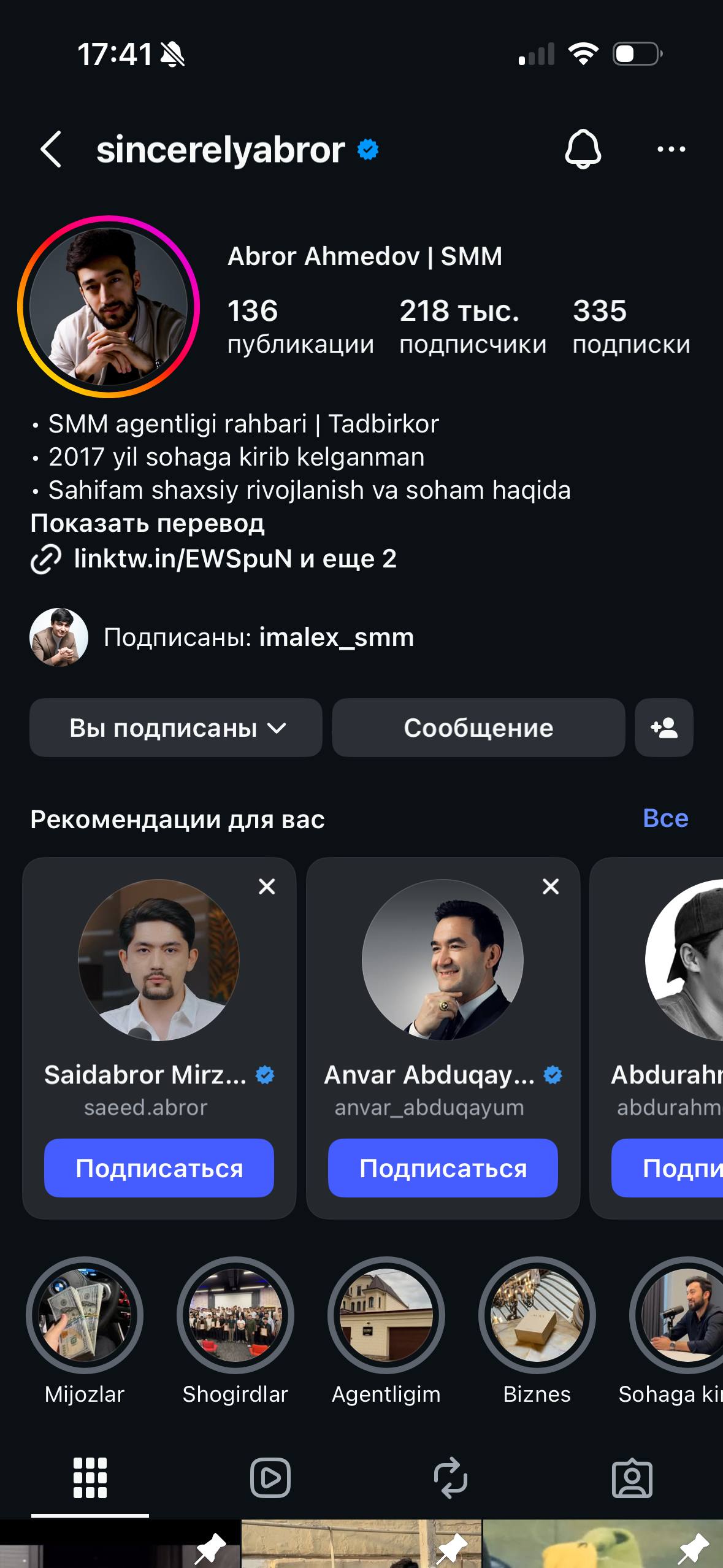Open the Shogirdlar story highlight

pos(235,1316)
